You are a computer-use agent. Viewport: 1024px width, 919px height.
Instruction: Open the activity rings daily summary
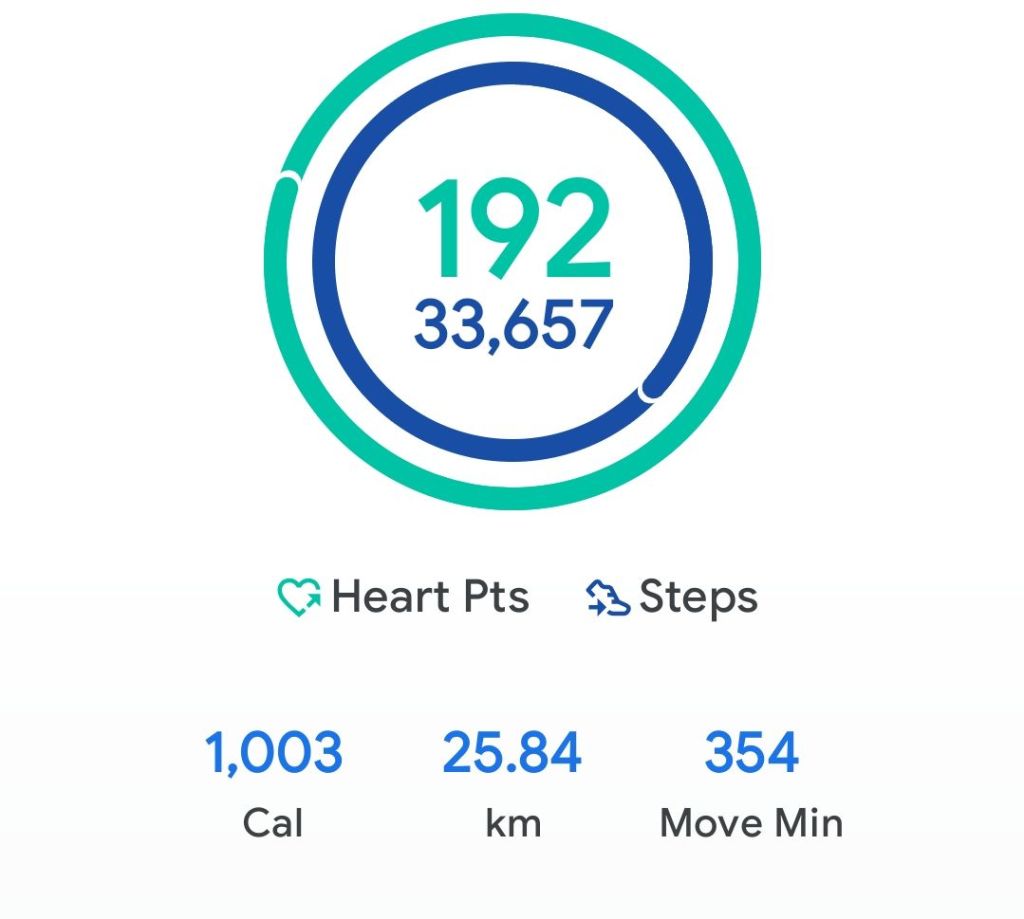click(x=512, y=262)
